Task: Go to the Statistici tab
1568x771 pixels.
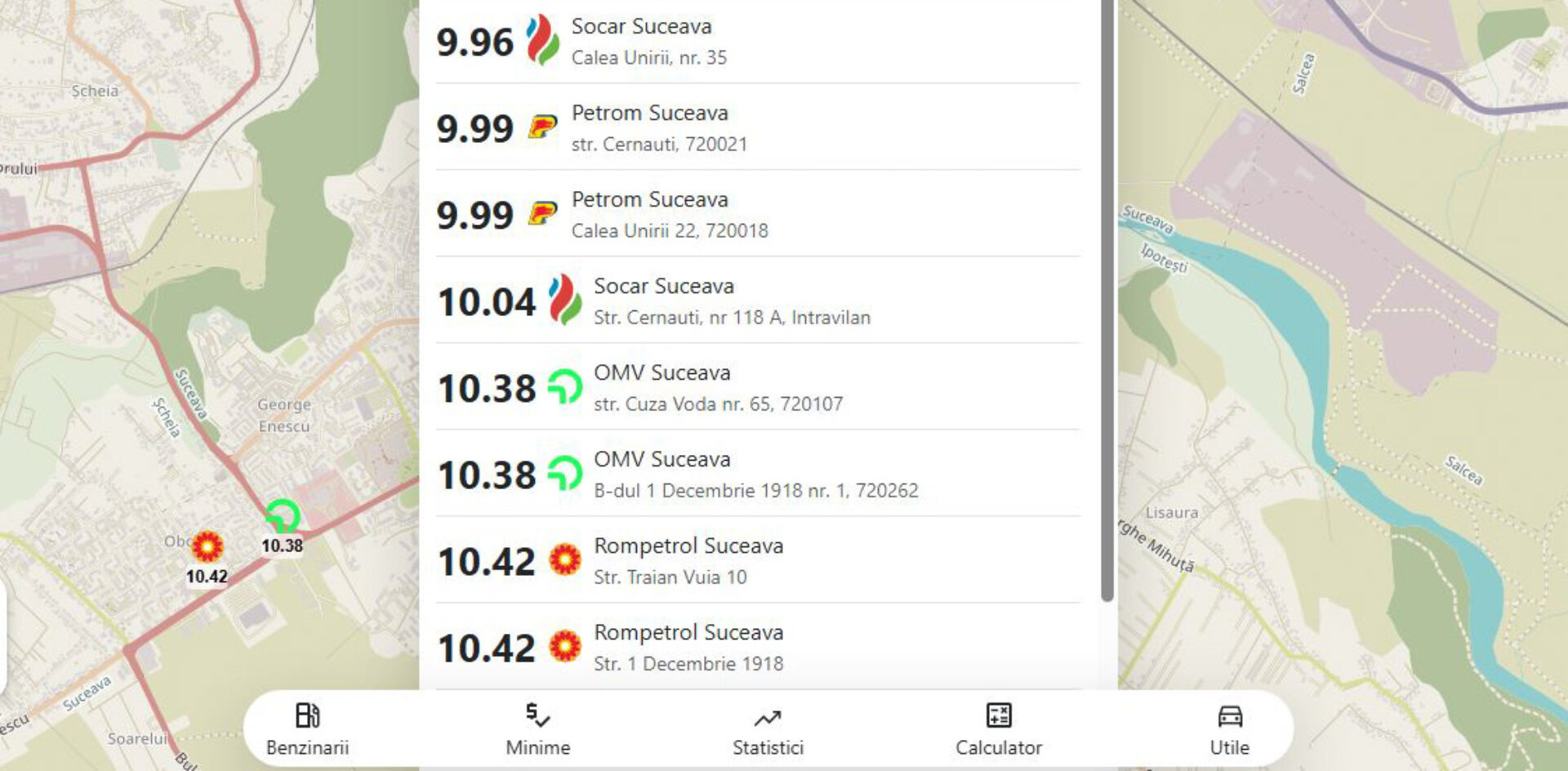Action: click(x=768, y=729)
